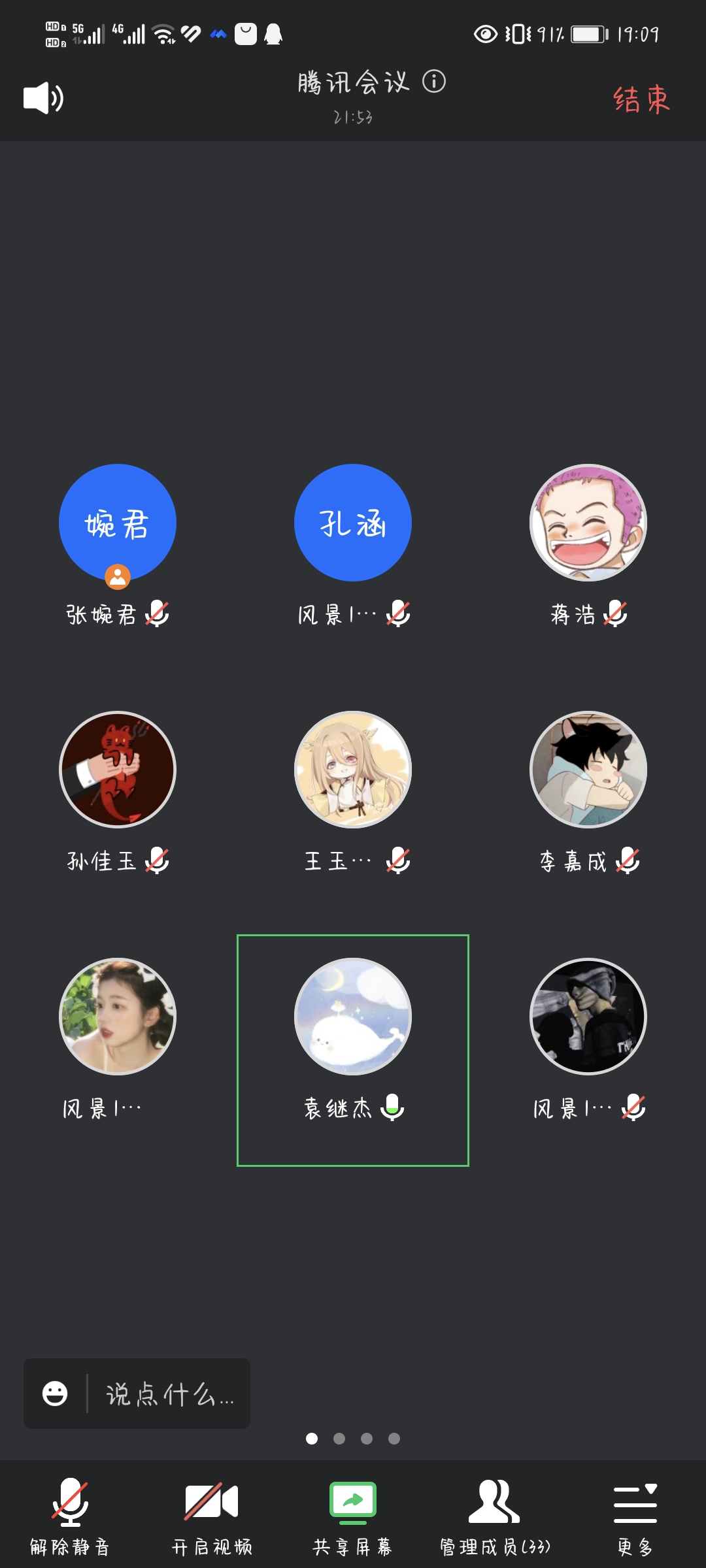Select participant 蒋浩
This screenshot has width=706, height=1568.
click(588, 523)
